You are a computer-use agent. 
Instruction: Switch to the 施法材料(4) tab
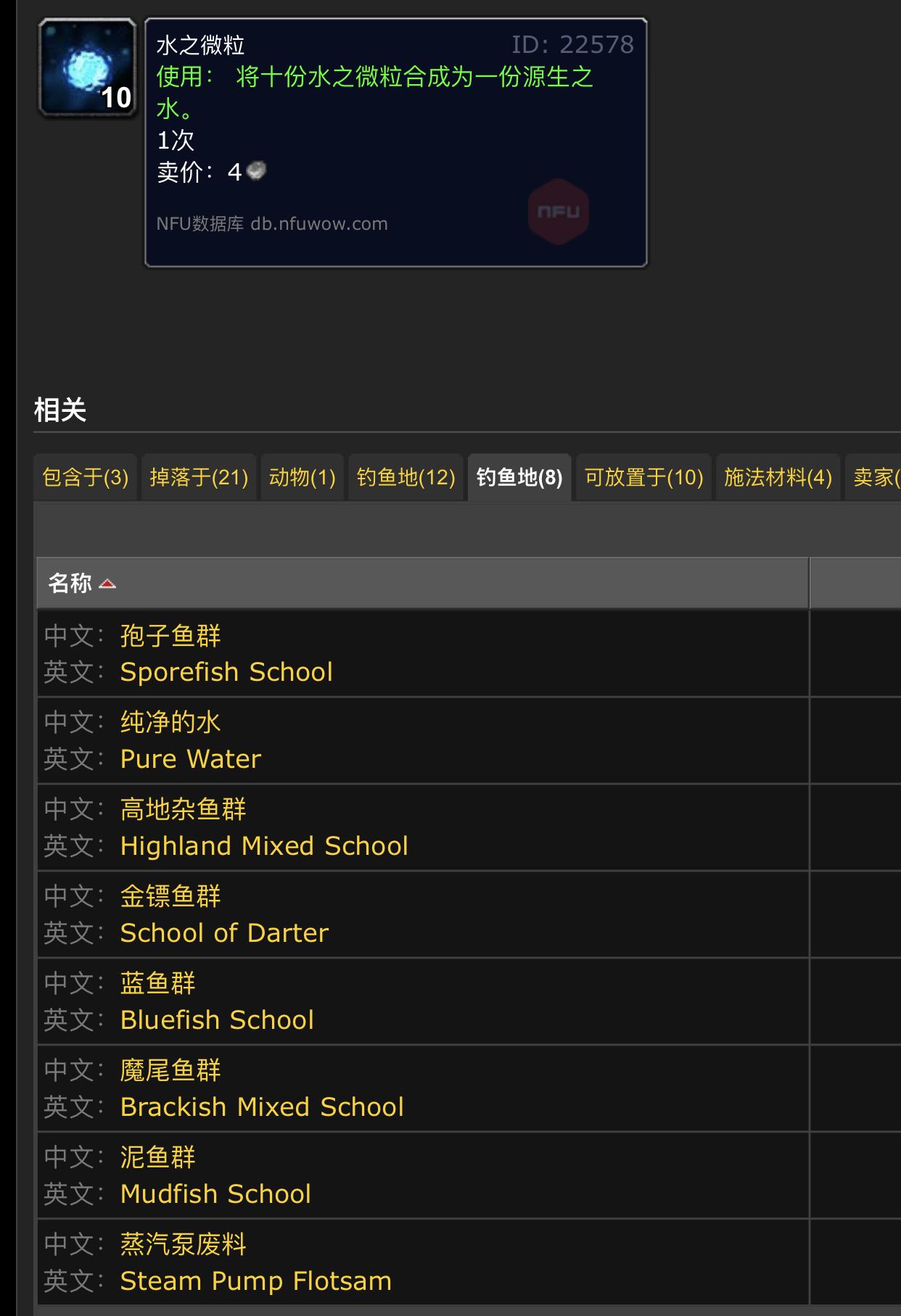pos(778,477)
